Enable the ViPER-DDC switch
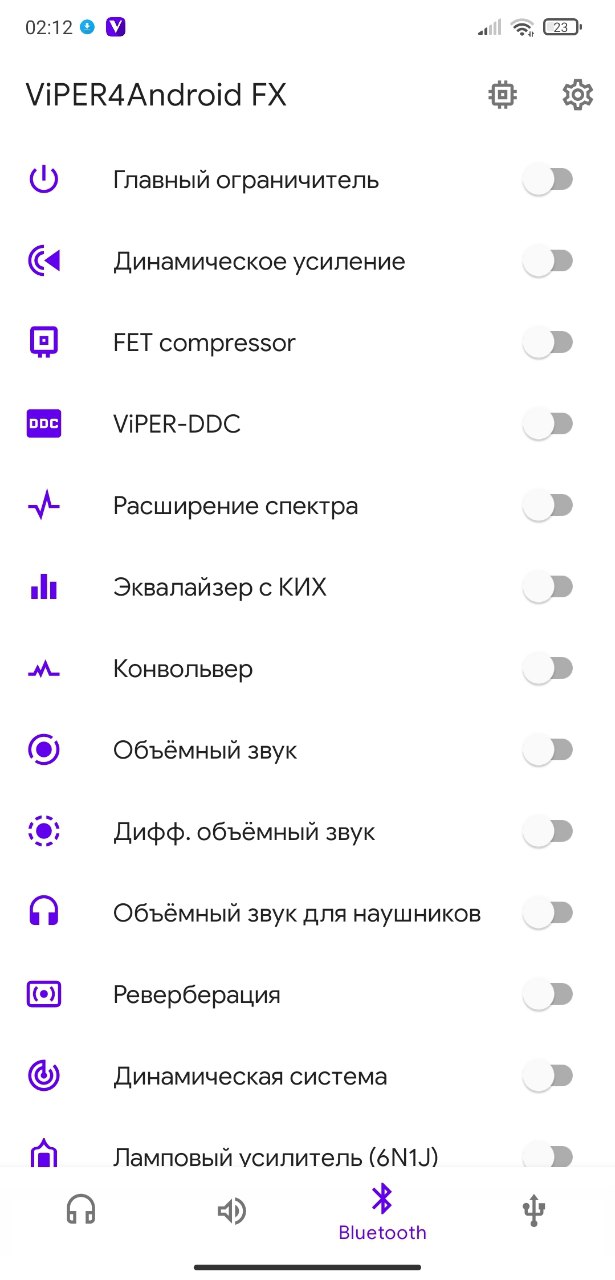615x1280 pixels. 547,424
